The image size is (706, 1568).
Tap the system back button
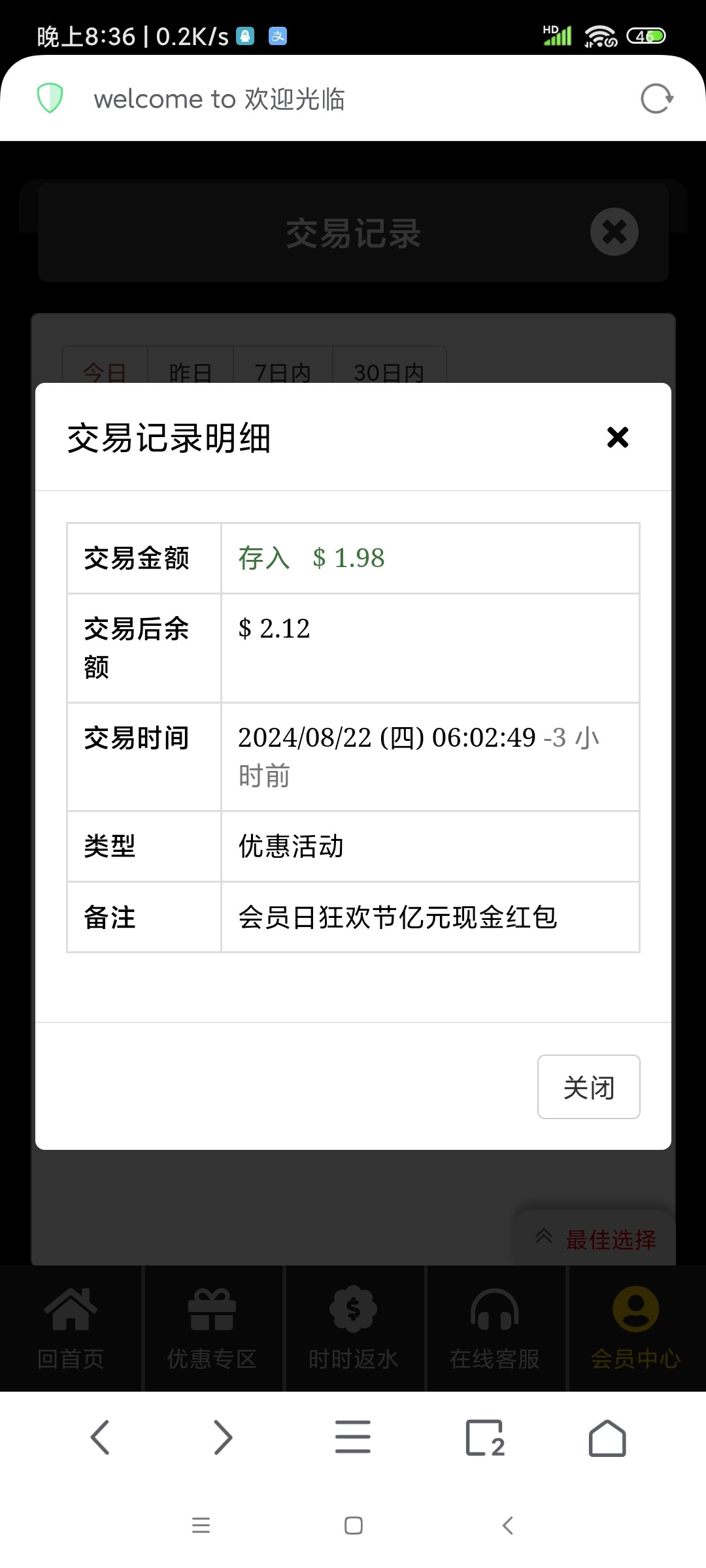[x=507, y=1526]
